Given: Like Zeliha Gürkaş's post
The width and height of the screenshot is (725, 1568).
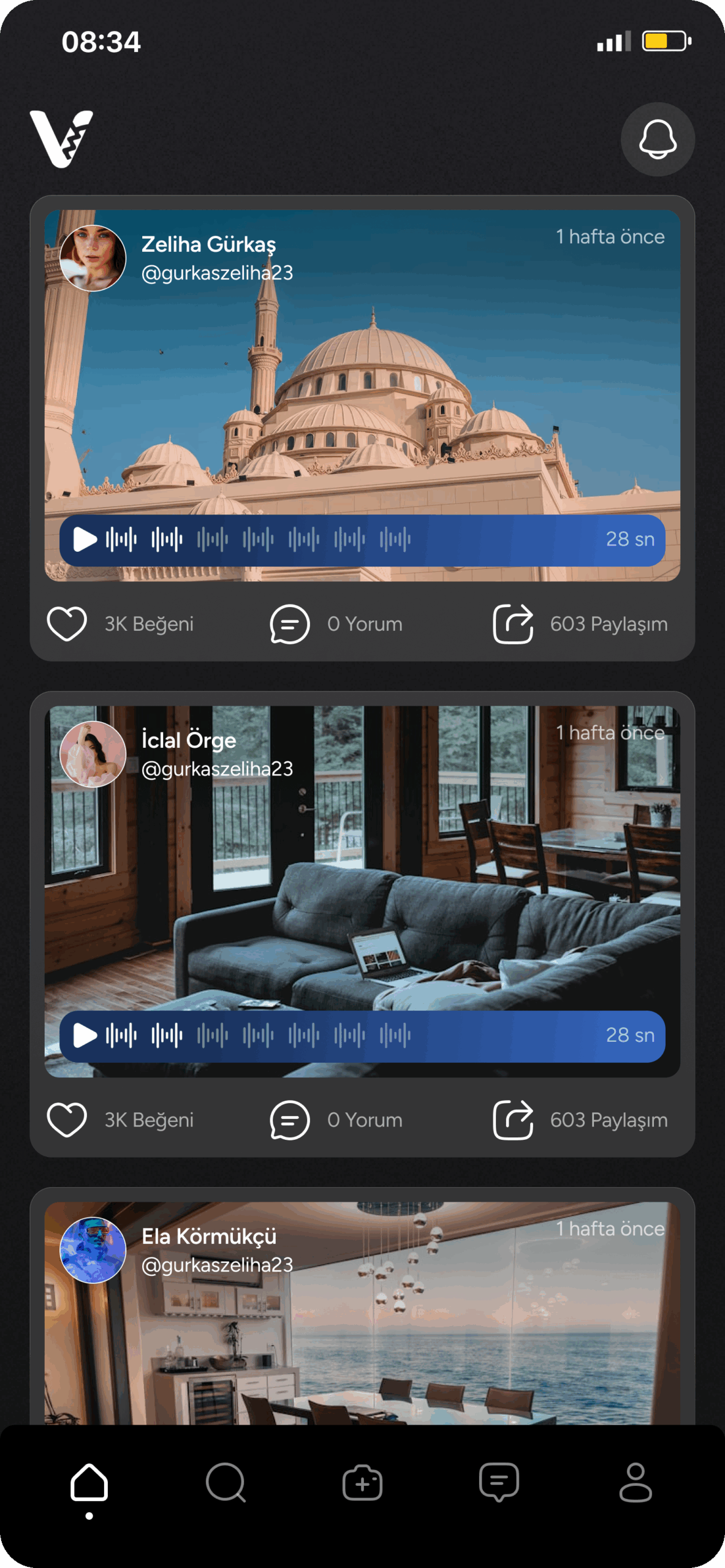Looking at the screenshot, I should (x=67, y=624).
